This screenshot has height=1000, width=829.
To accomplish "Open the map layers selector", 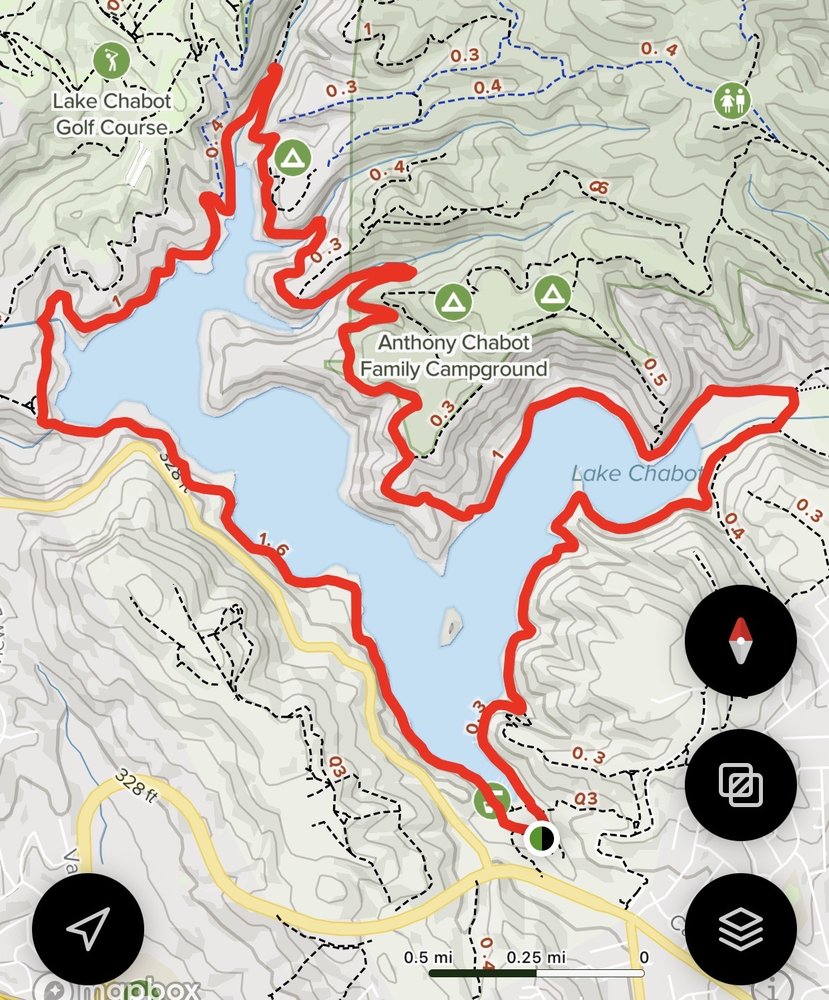I will 741,929.
